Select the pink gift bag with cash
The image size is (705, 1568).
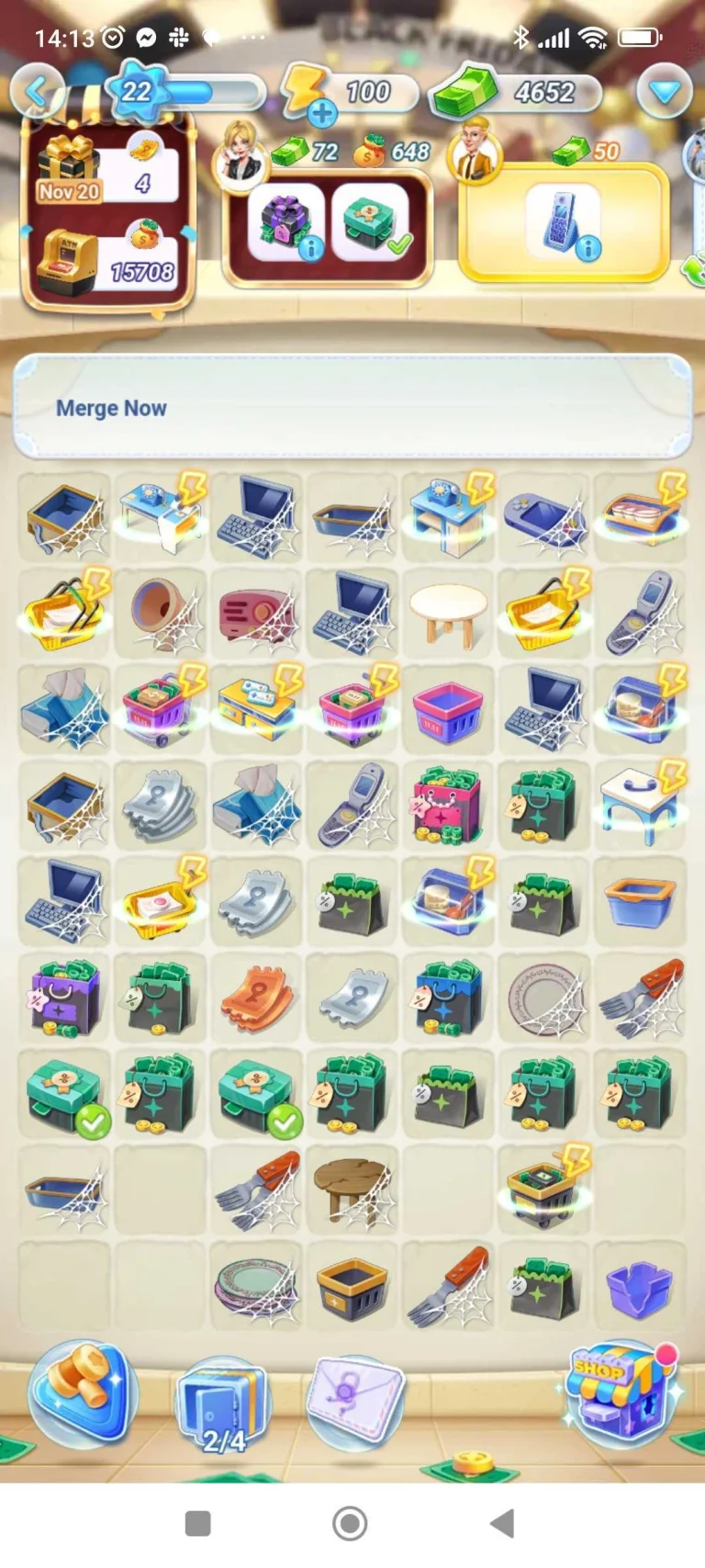click(448, 806)
